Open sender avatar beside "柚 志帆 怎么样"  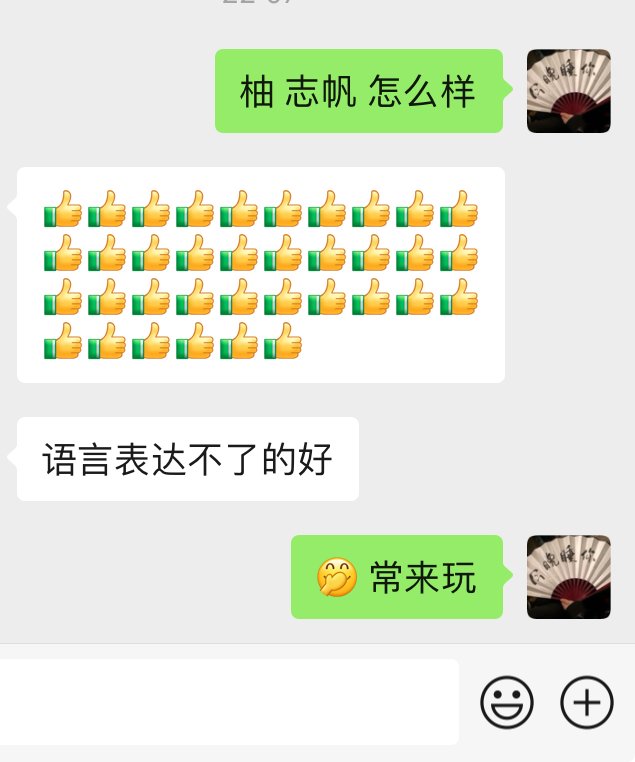(x=568, y=91)
